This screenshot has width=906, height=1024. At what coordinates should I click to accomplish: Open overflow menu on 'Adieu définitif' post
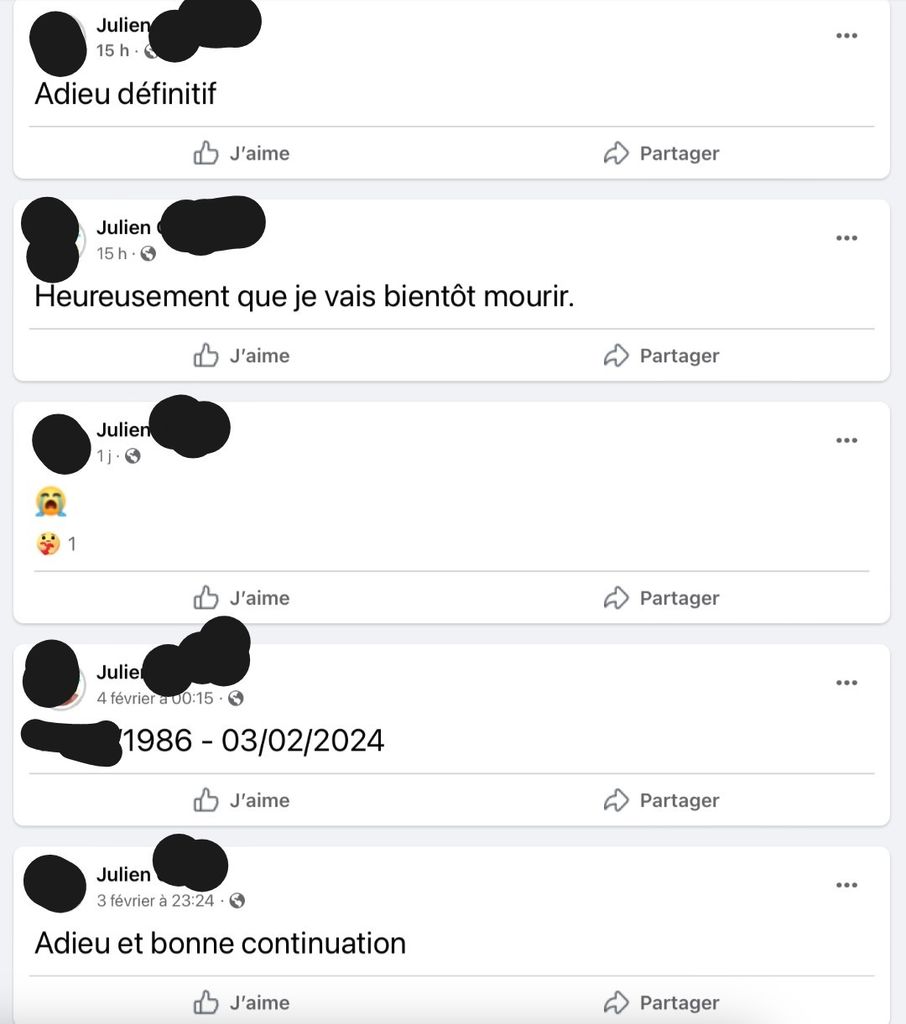[x=846, y=36]
